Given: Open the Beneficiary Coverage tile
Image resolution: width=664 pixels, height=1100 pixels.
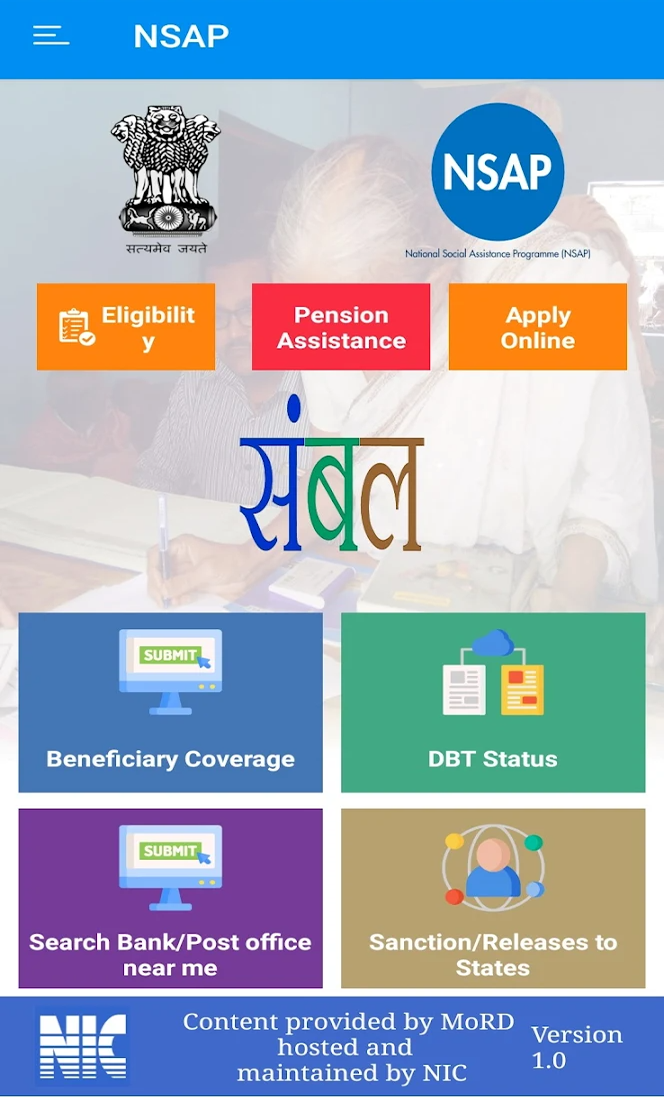Looking at the screenshot, I should click(171, 703).
